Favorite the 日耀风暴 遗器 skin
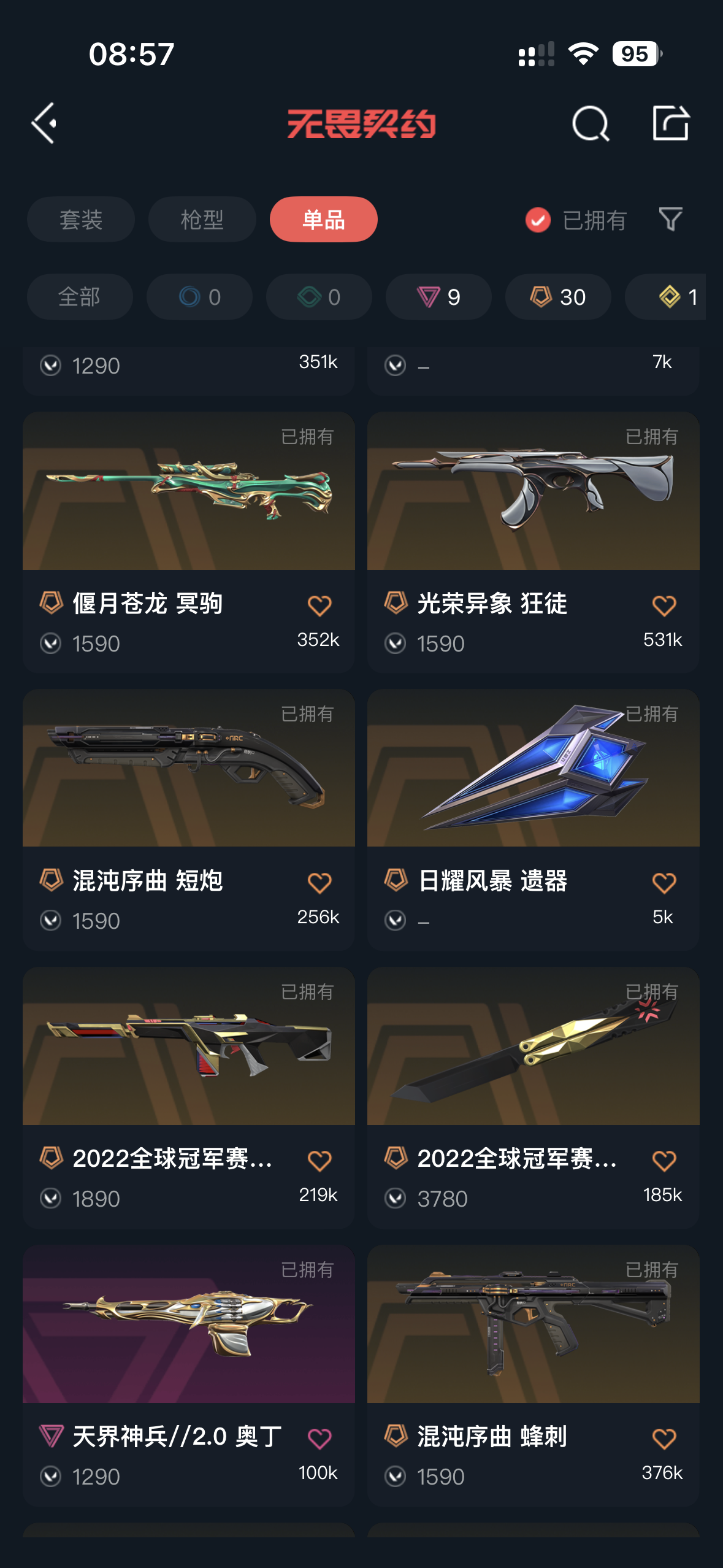The height and width of the screenshot is (1568, 723). (664, 883)
